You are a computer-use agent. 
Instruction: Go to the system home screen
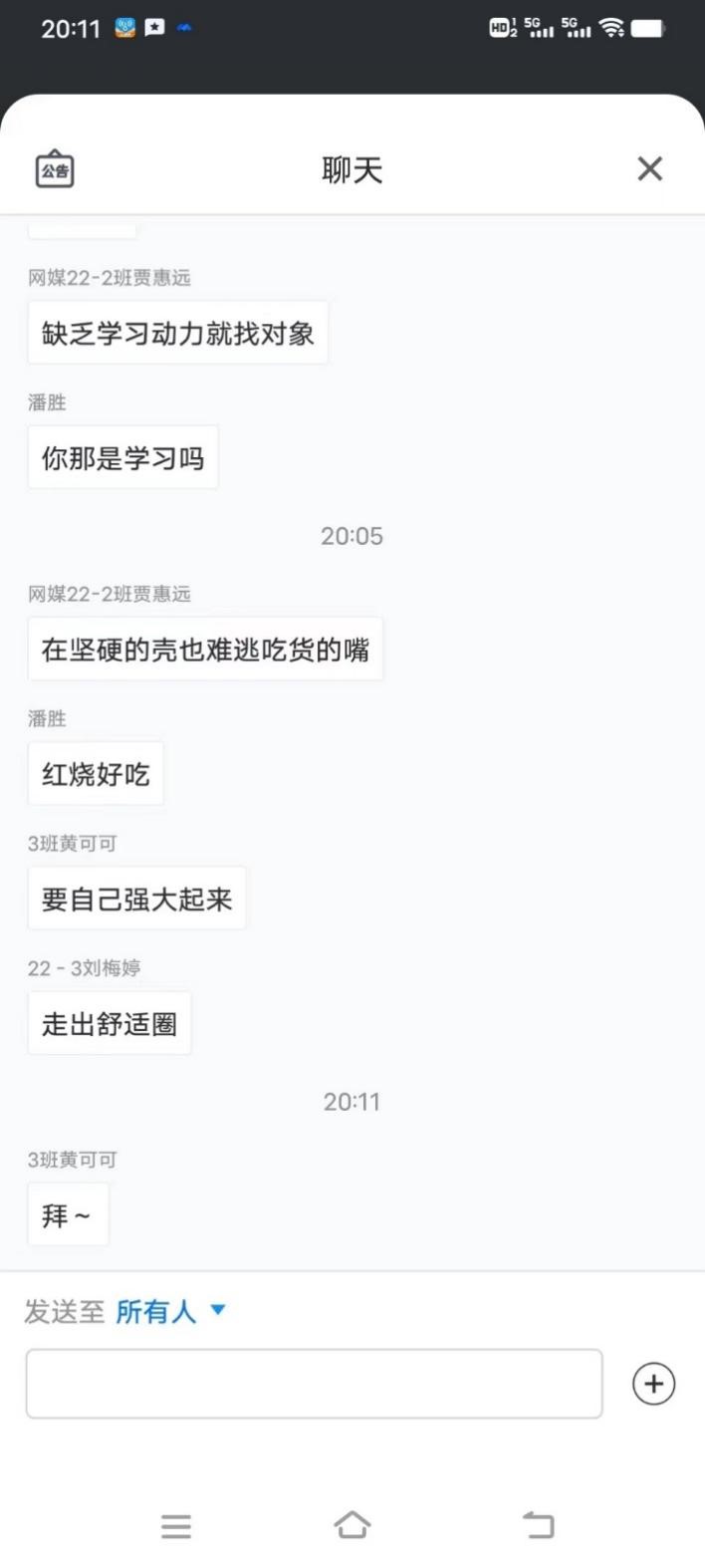click(x=352, y=1524)
